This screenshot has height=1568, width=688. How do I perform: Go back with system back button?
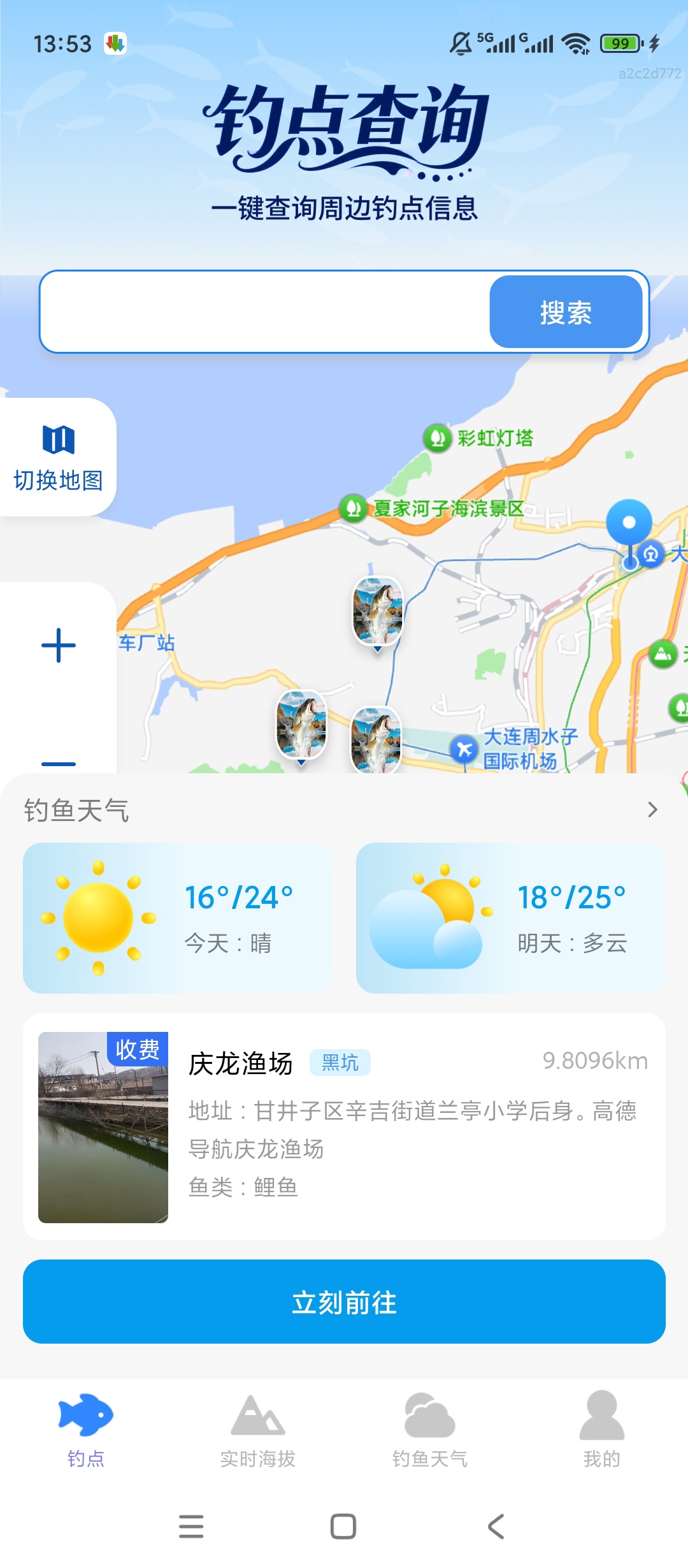(x=496, y=1527)
